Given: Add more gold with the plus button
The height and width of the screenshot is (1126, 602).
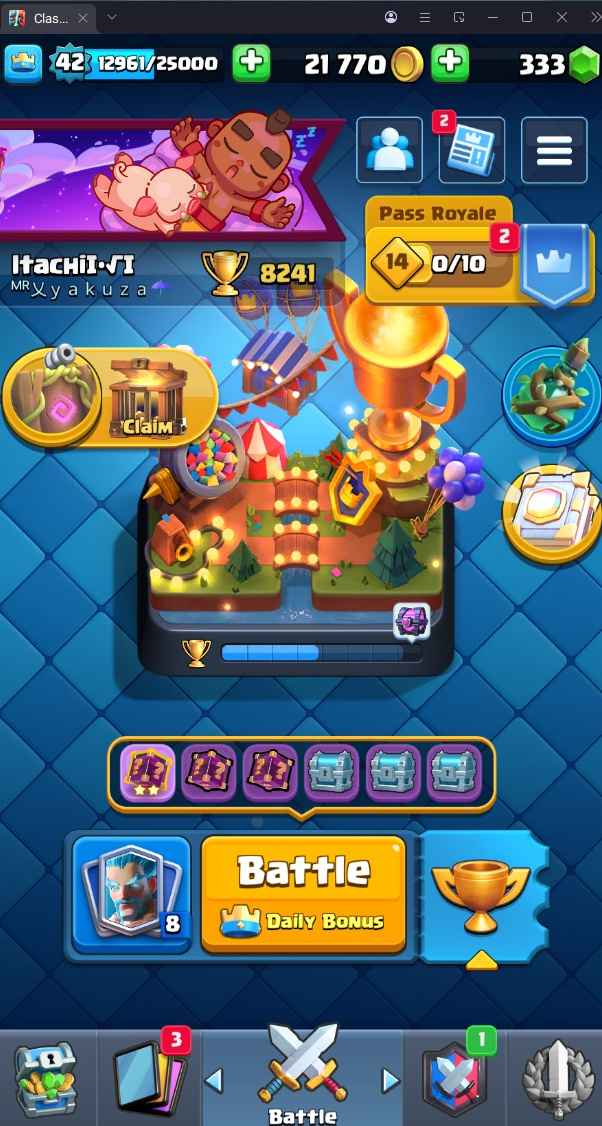Looking at the screenshot, I should 450,64.
